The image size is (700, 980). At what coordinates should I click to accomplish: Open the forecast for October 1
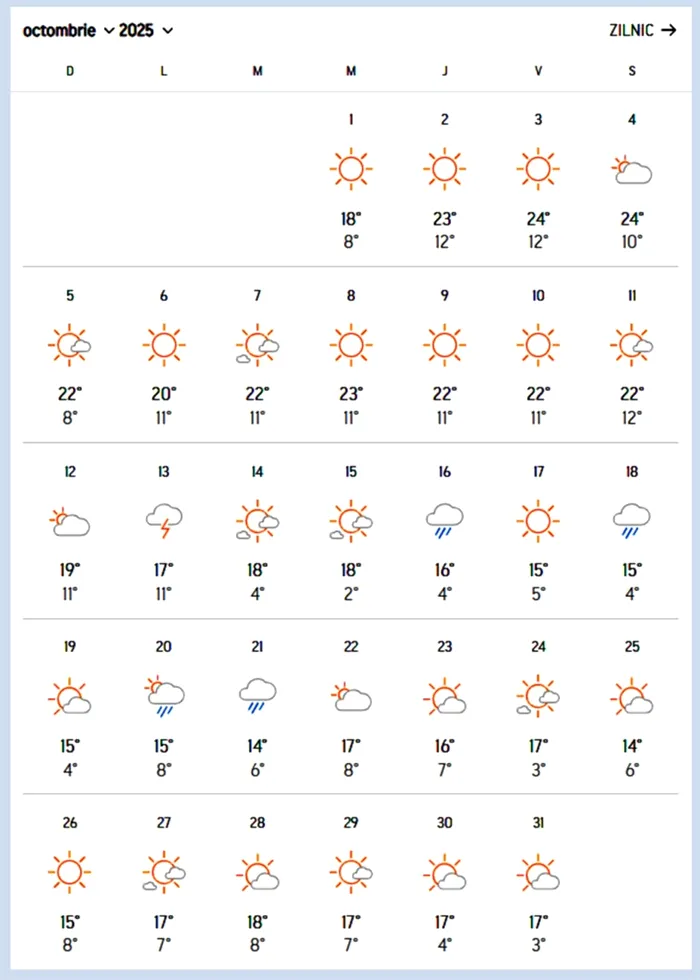pyautogui.click(x=351, y=178)
